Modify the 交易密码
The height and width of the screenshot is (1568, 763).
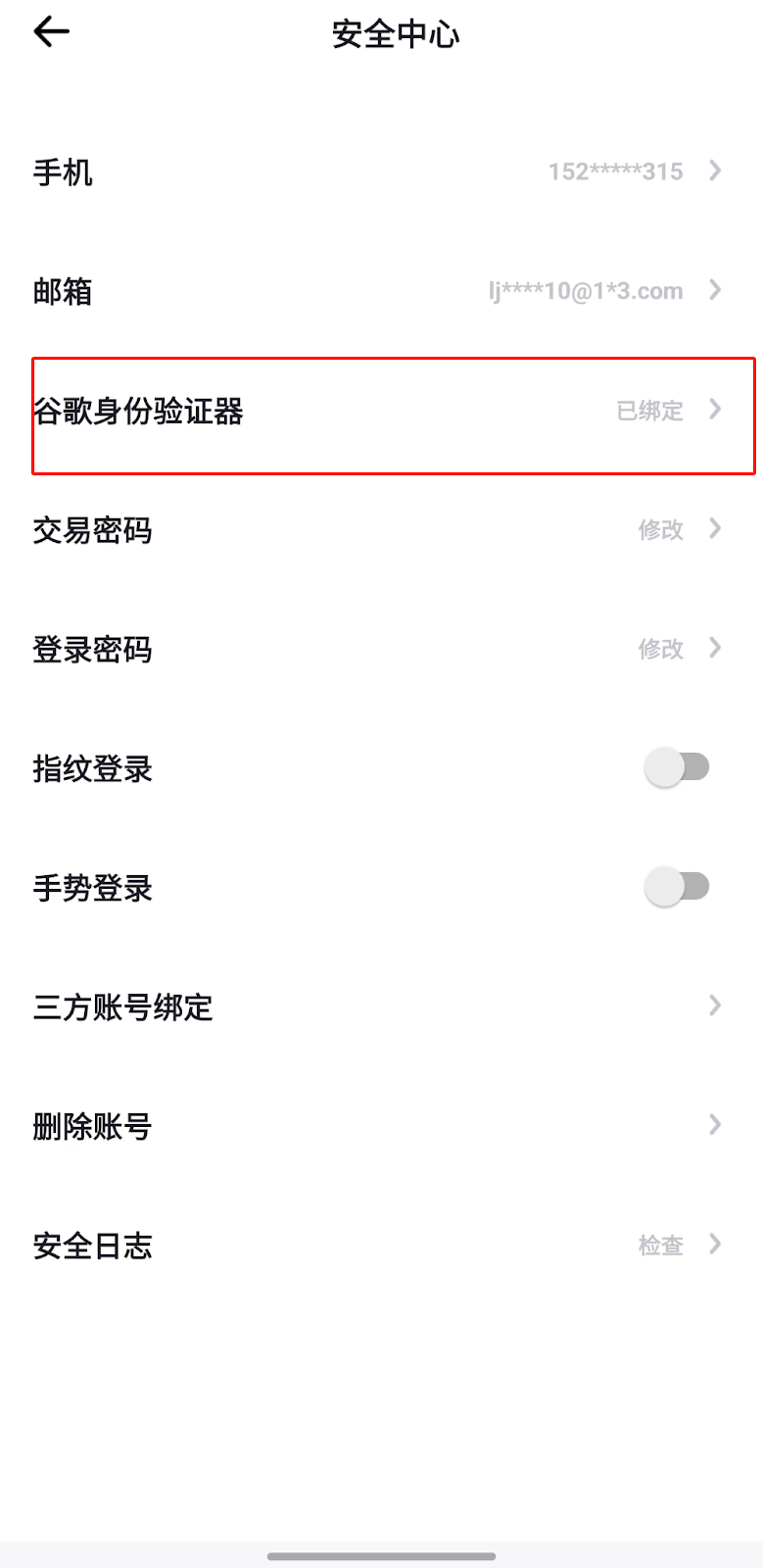(x=380, y=530)
